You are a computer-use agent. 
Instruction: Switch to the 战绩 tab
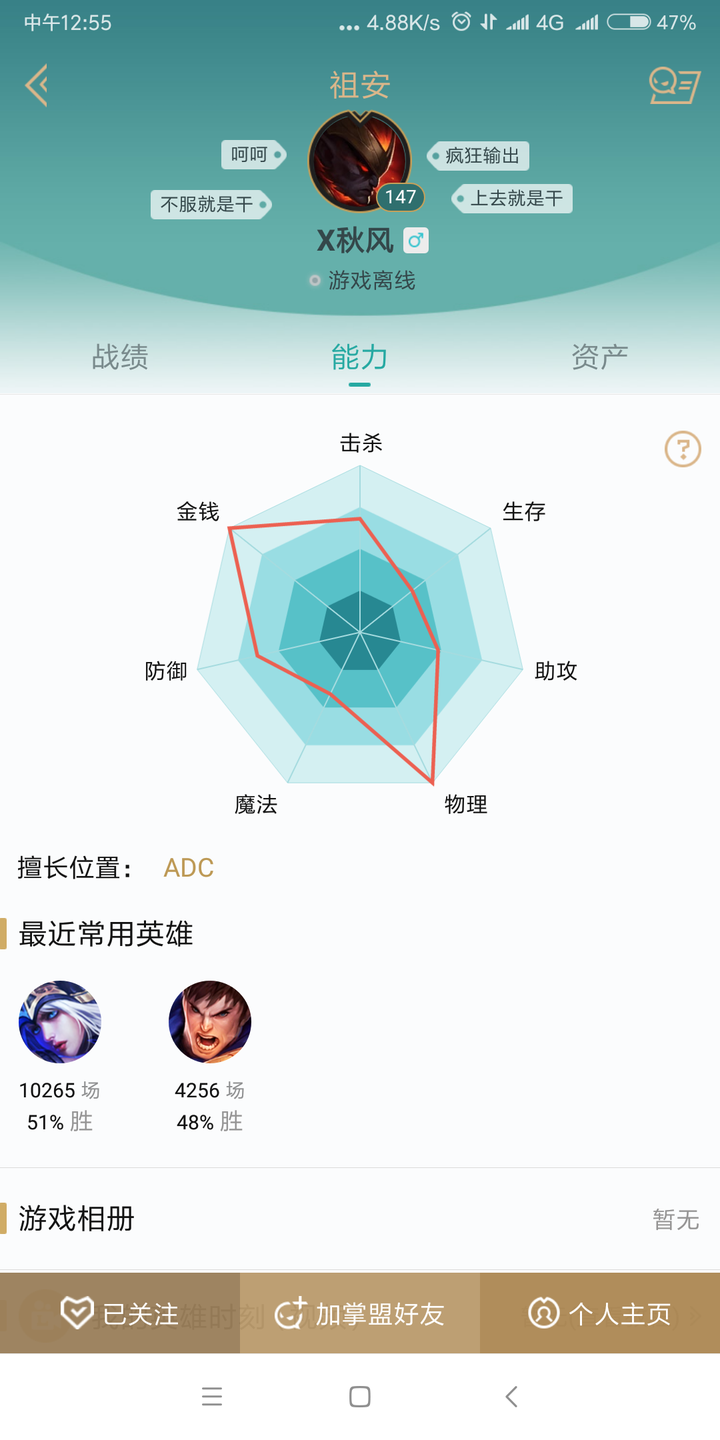[120, 357]
